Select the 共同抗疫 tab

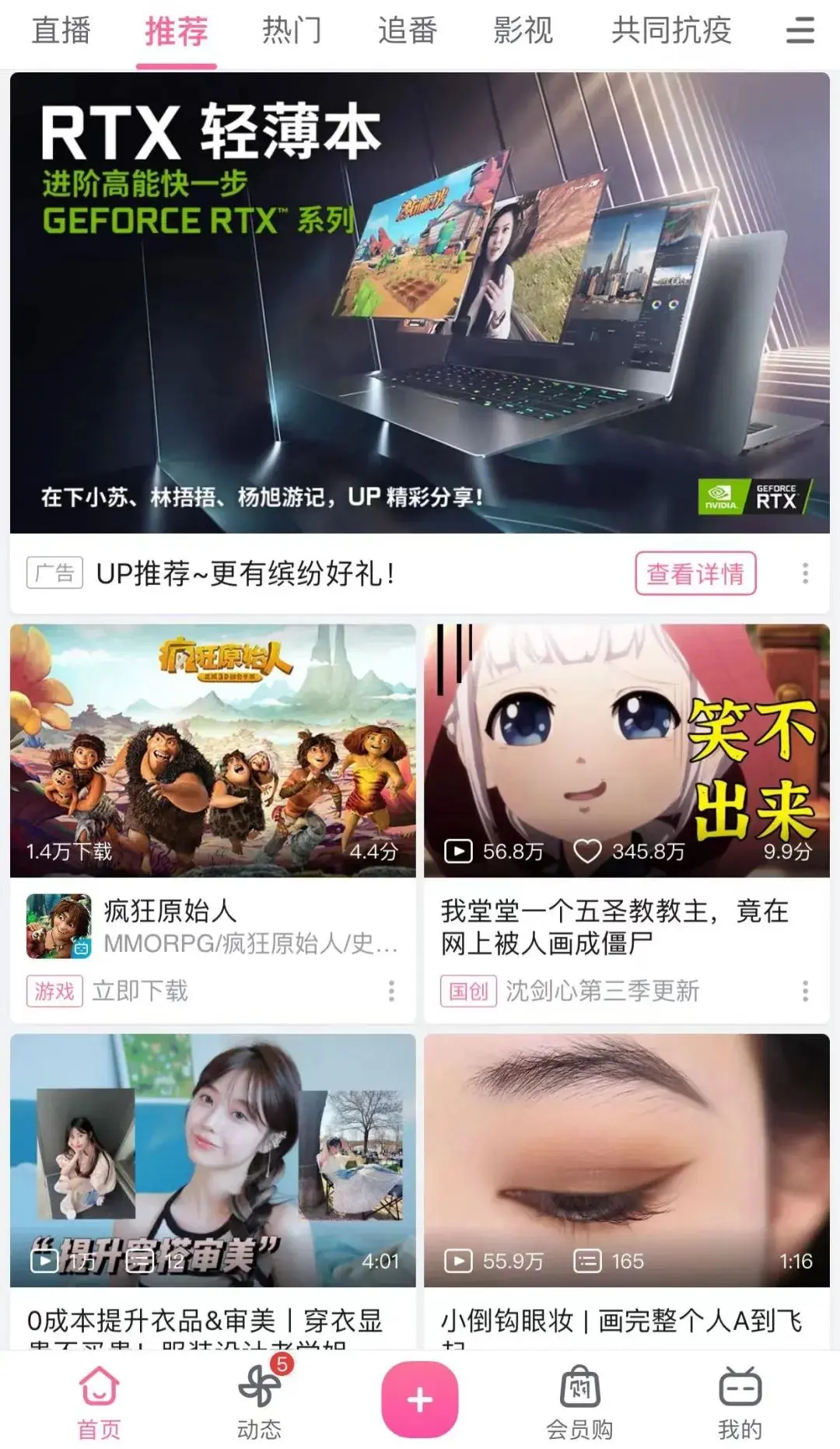671,31
